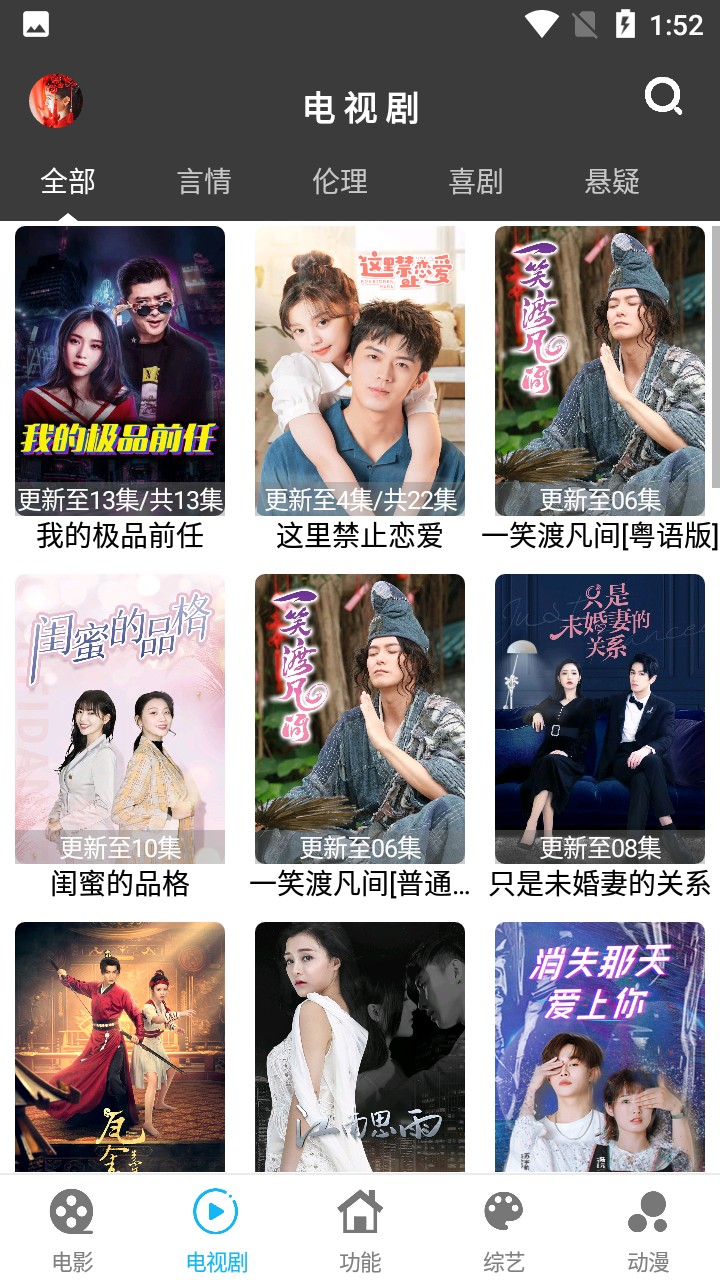Open the 这里禁止恋爱 drama poster

pos(359,370)
